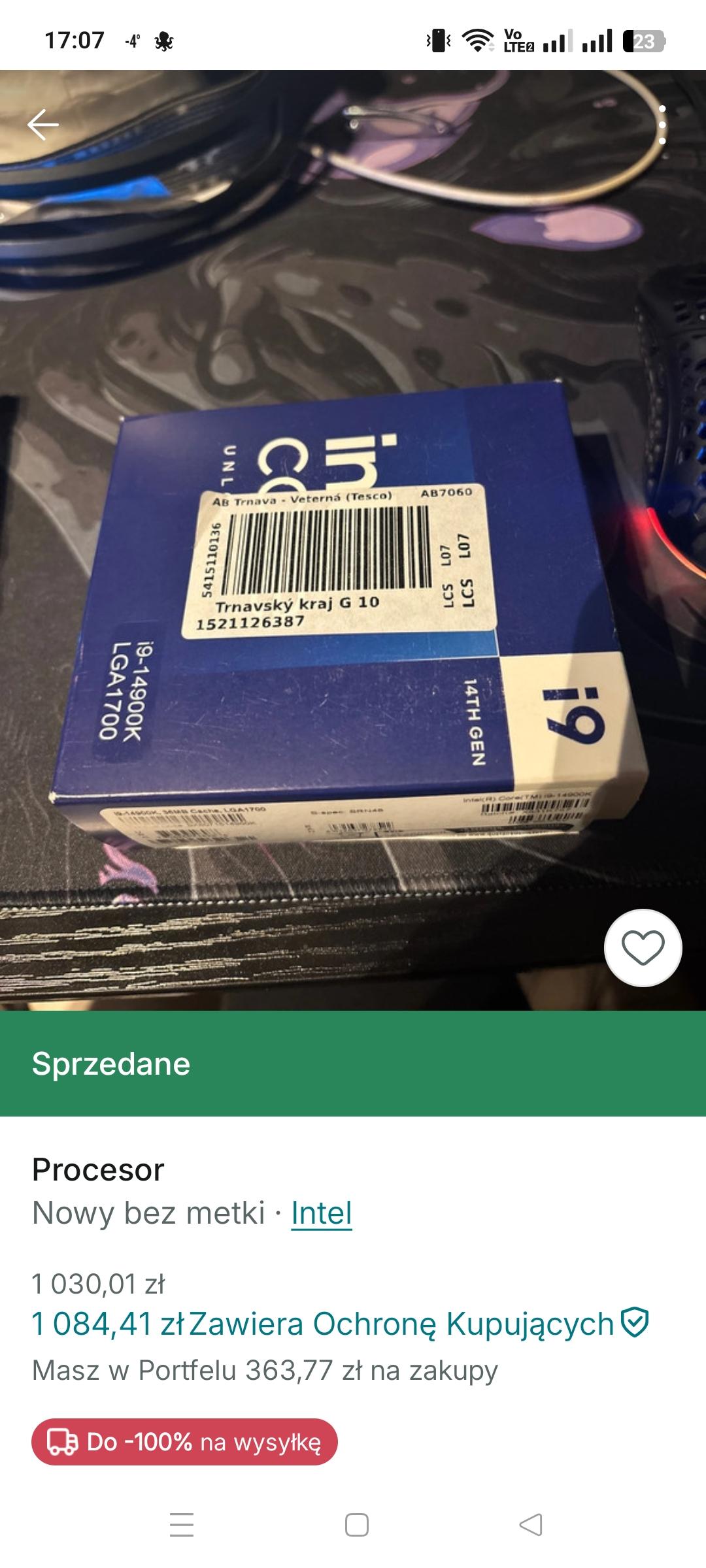
Task: Open the Intel brand link
Action: 322,1213
